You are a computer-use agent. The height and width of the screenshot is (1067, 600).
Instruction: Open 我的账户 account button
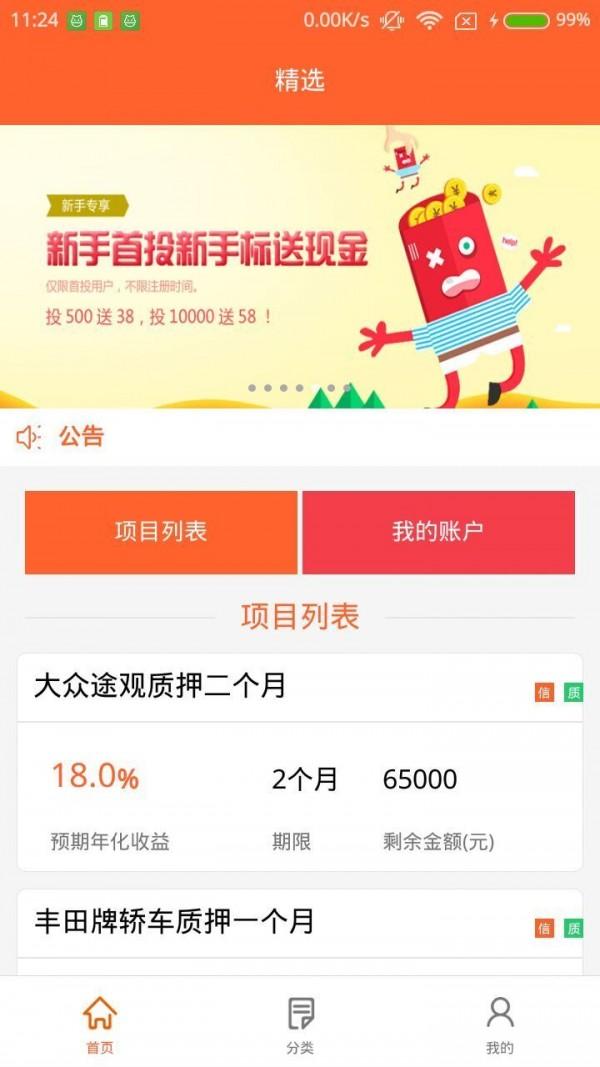(x=438, y=532)
